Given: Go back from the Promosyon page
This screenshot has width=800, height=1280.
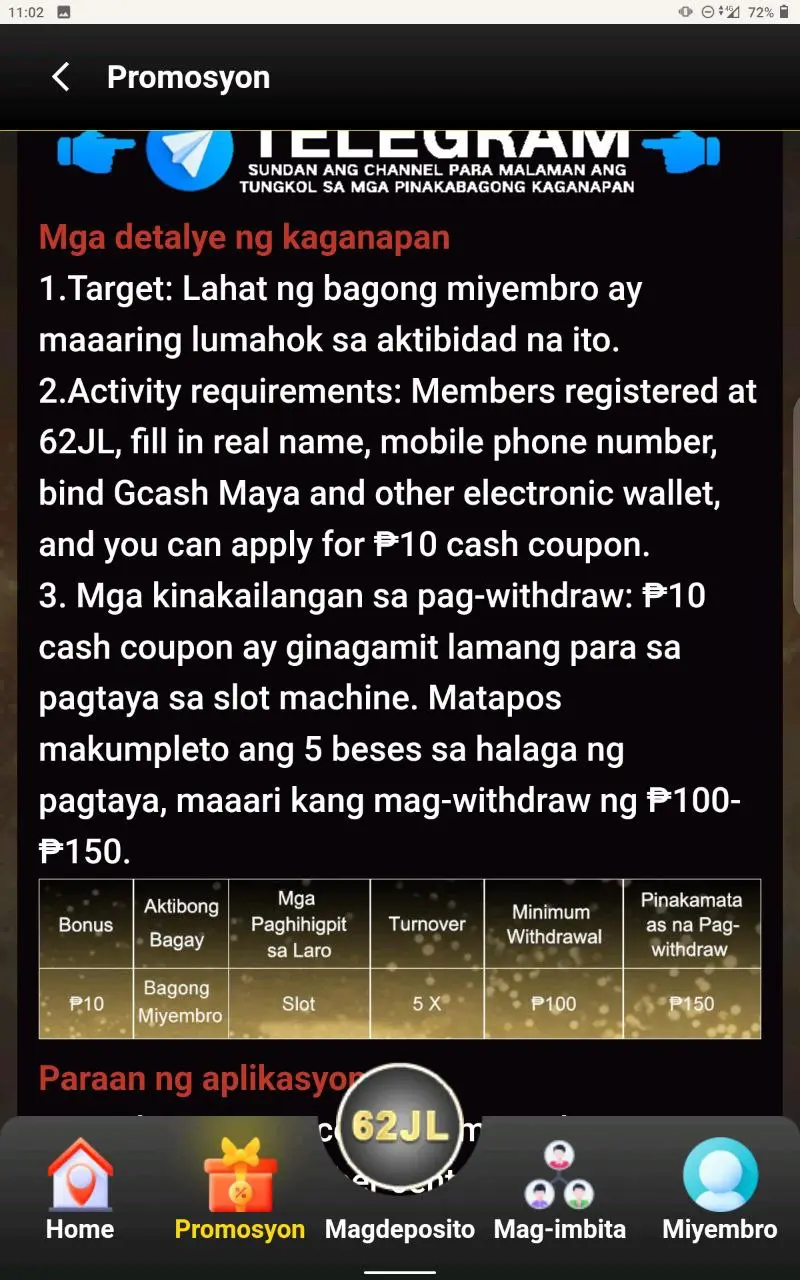Looking at the screenshot, I should 61,77.
